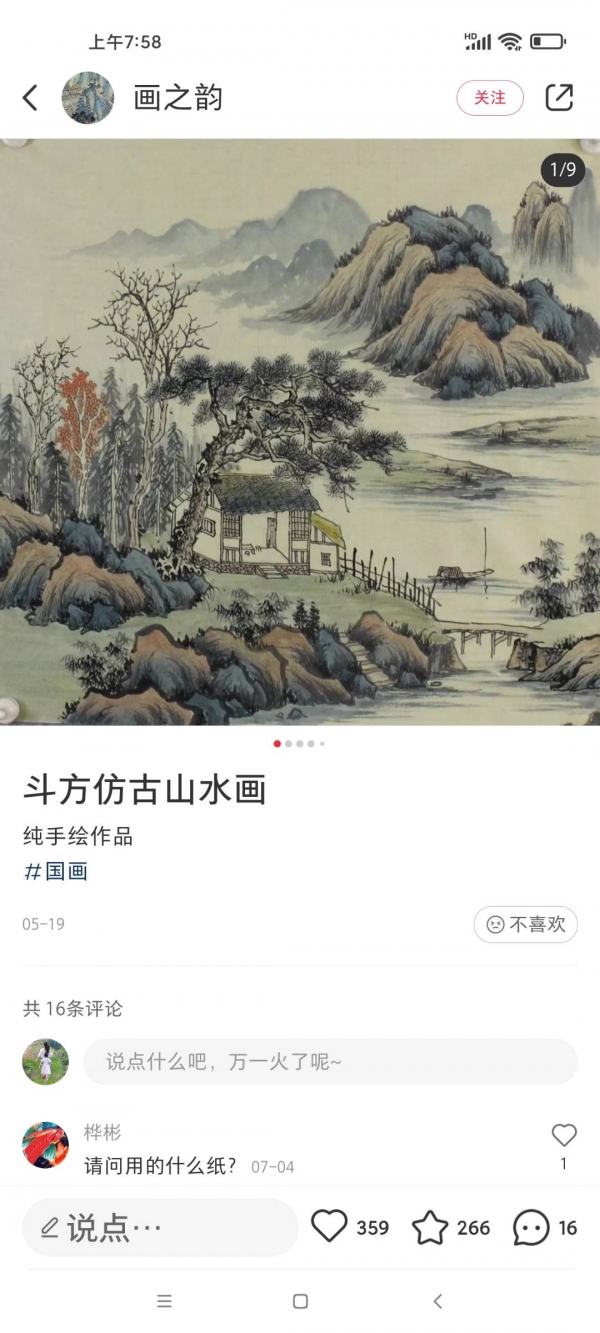Open the landscape painting image
This screenshot has height=1333, width=600.
pos(300,430)
